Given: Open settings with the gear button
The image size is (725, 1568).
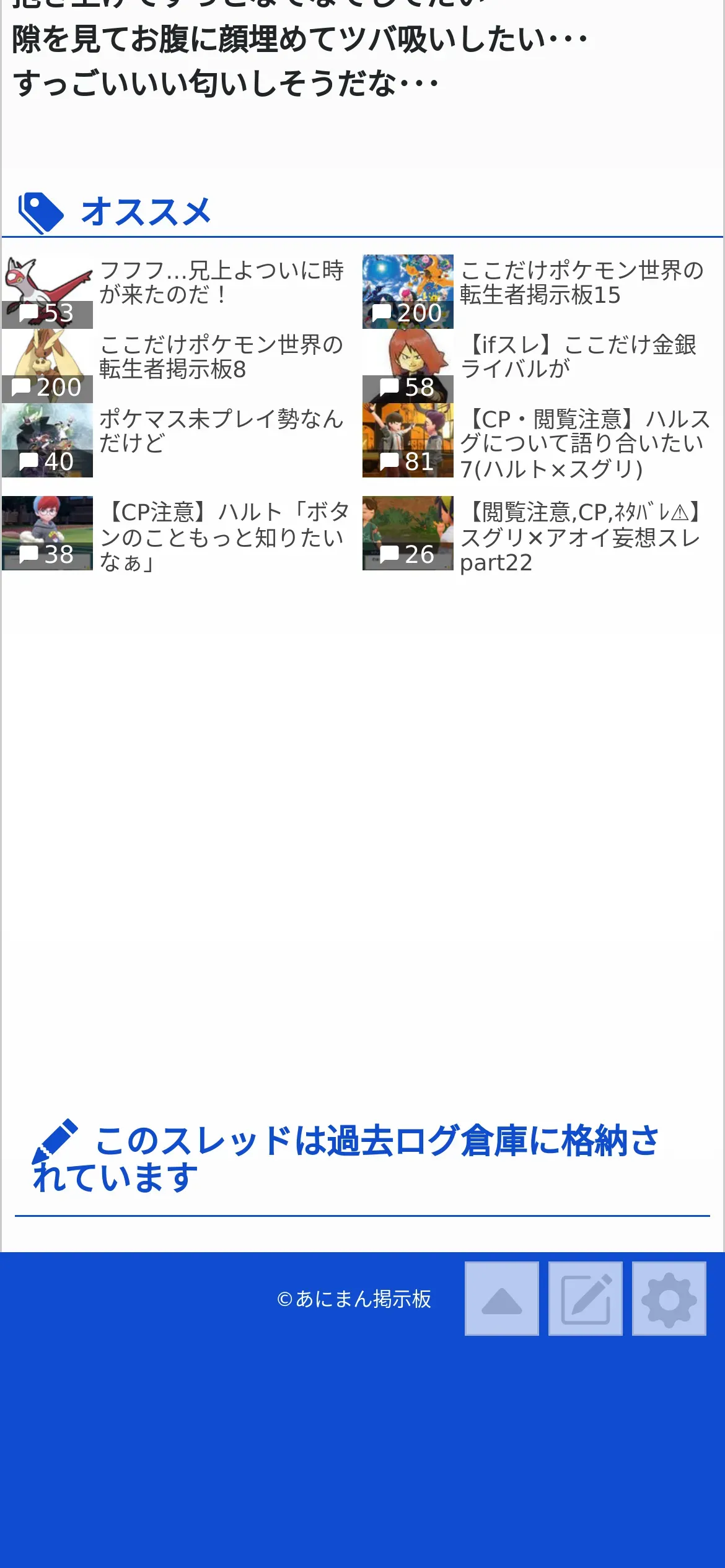Looking at the screenshot, I should coord(669,1299).
